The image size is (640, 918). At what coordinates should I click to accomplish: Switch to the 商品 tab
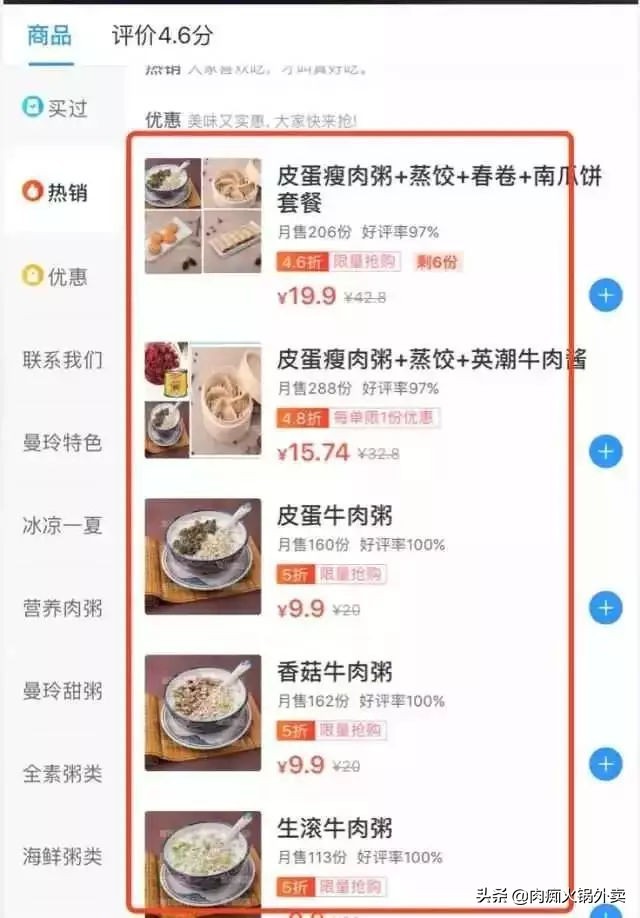[49, 36]
